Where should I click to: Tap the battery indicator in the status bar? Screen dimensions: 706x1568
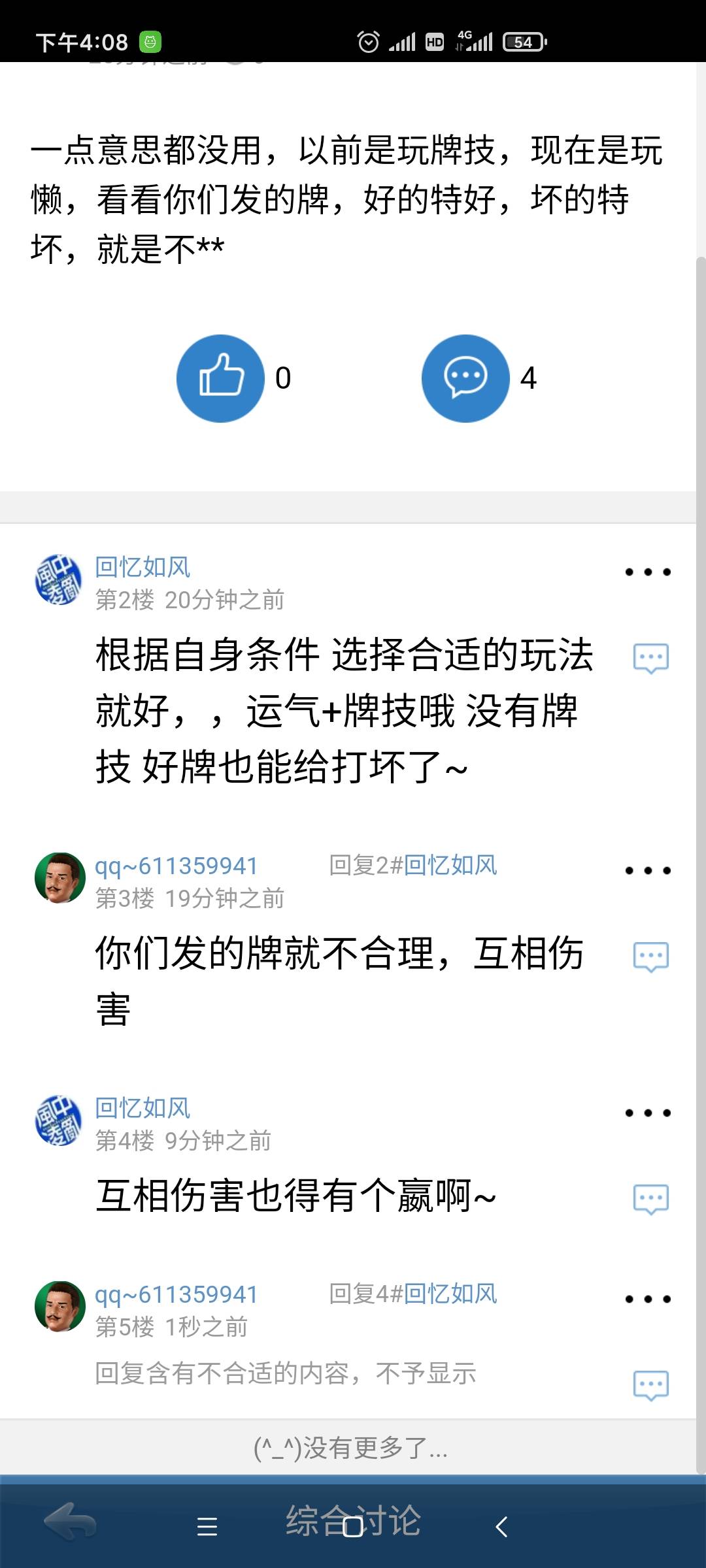(x=521, y=42)
